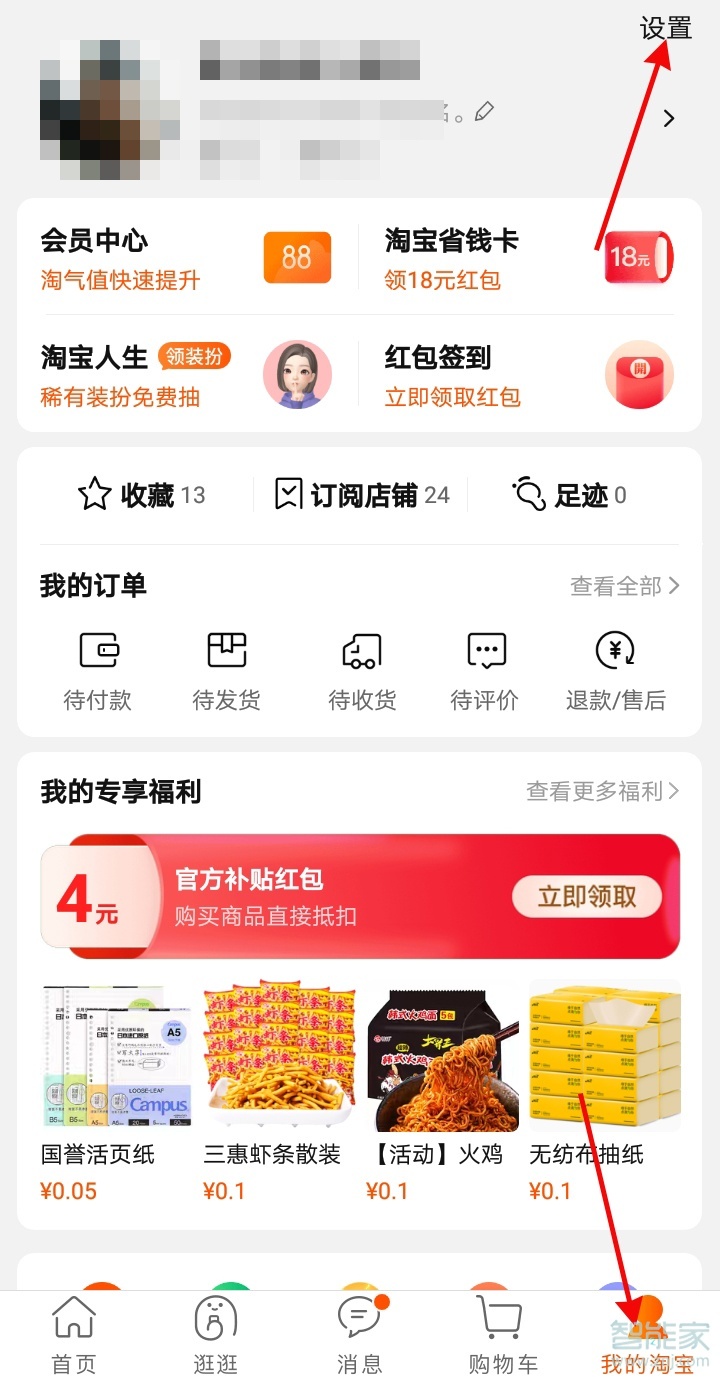Switch to the 首页 tab
720x1380 pixels.
pos(72,1320)
